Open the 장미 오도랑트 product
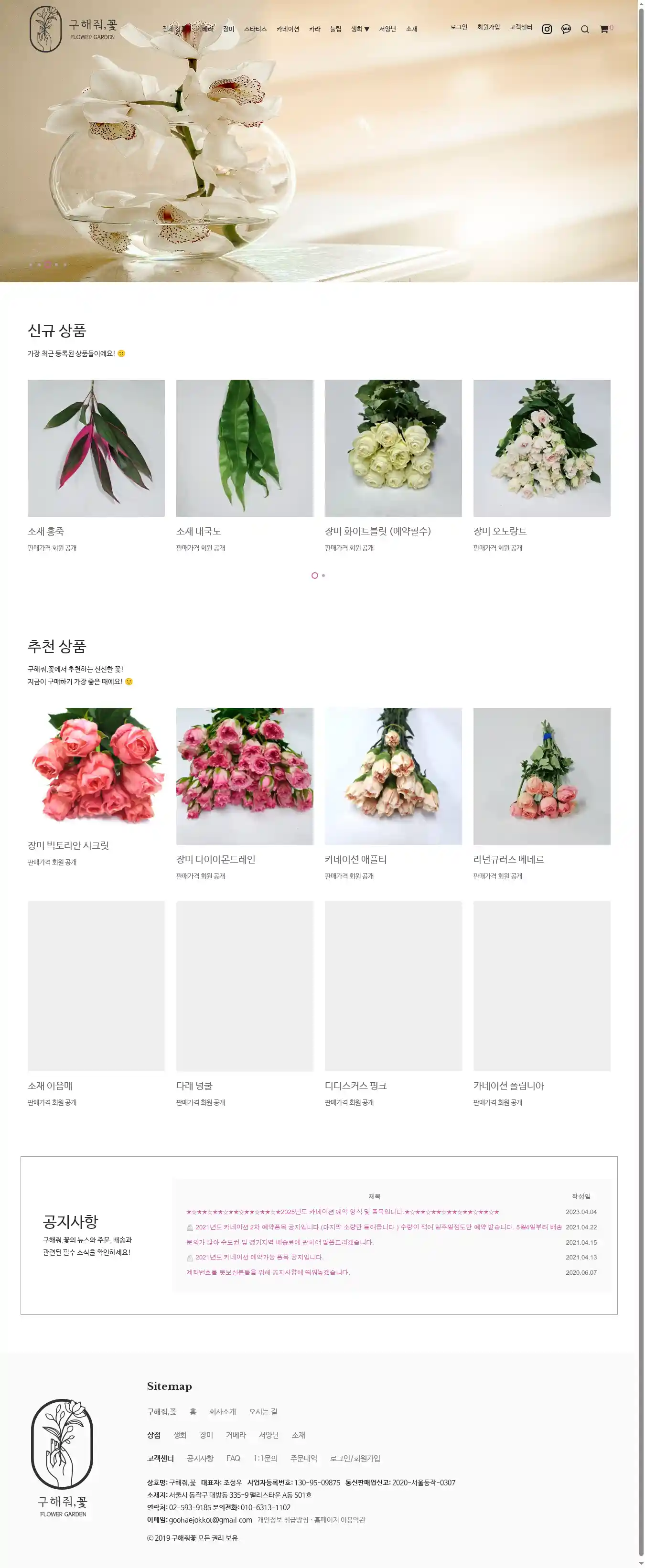This screenshot has width=645, height=1568. (x=541, y=448)
